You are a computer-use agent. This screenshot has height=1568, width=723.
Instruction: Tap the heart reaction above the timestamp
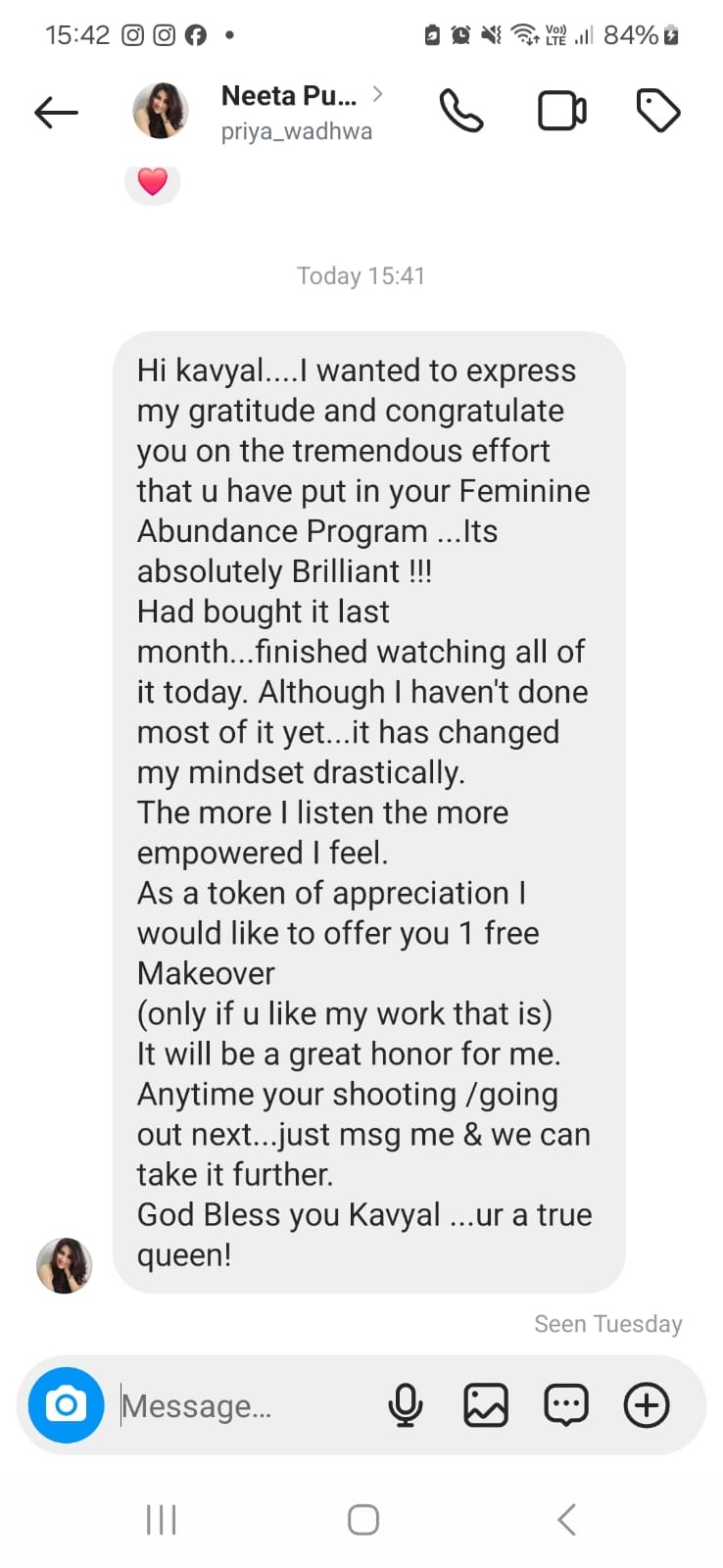(x=153, y=181)
